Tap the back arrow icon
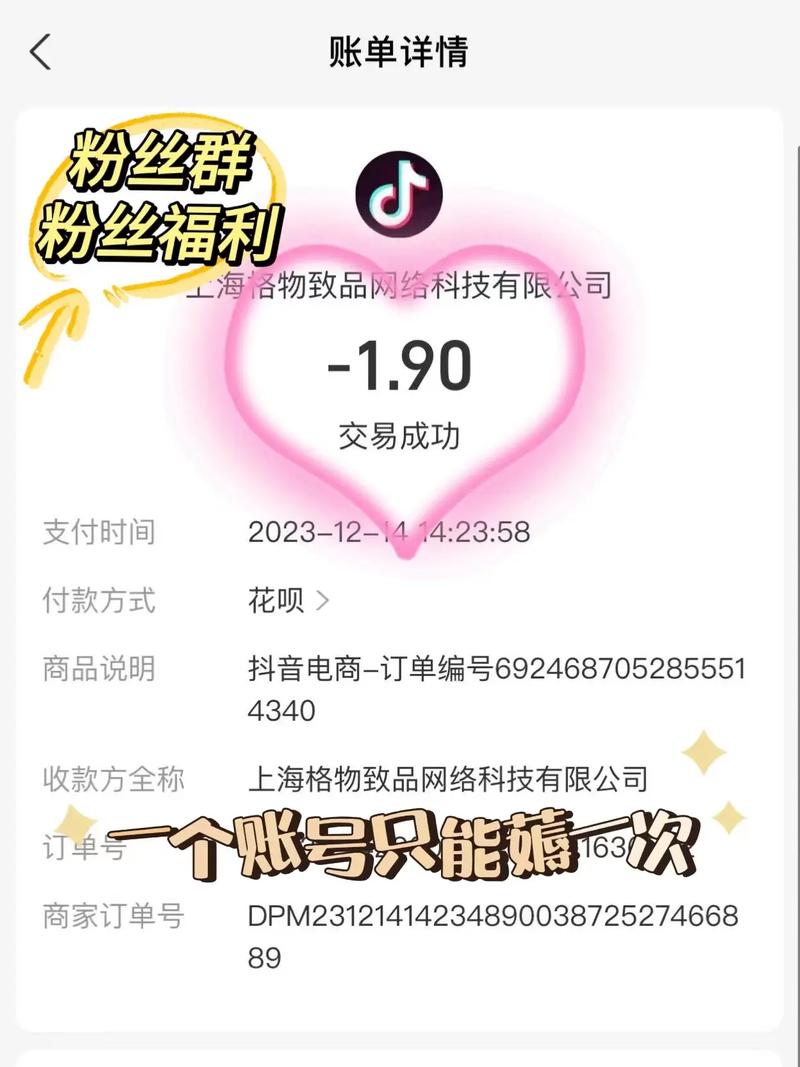The width and height of the screenshot is (800, 1067). (42, 53)
